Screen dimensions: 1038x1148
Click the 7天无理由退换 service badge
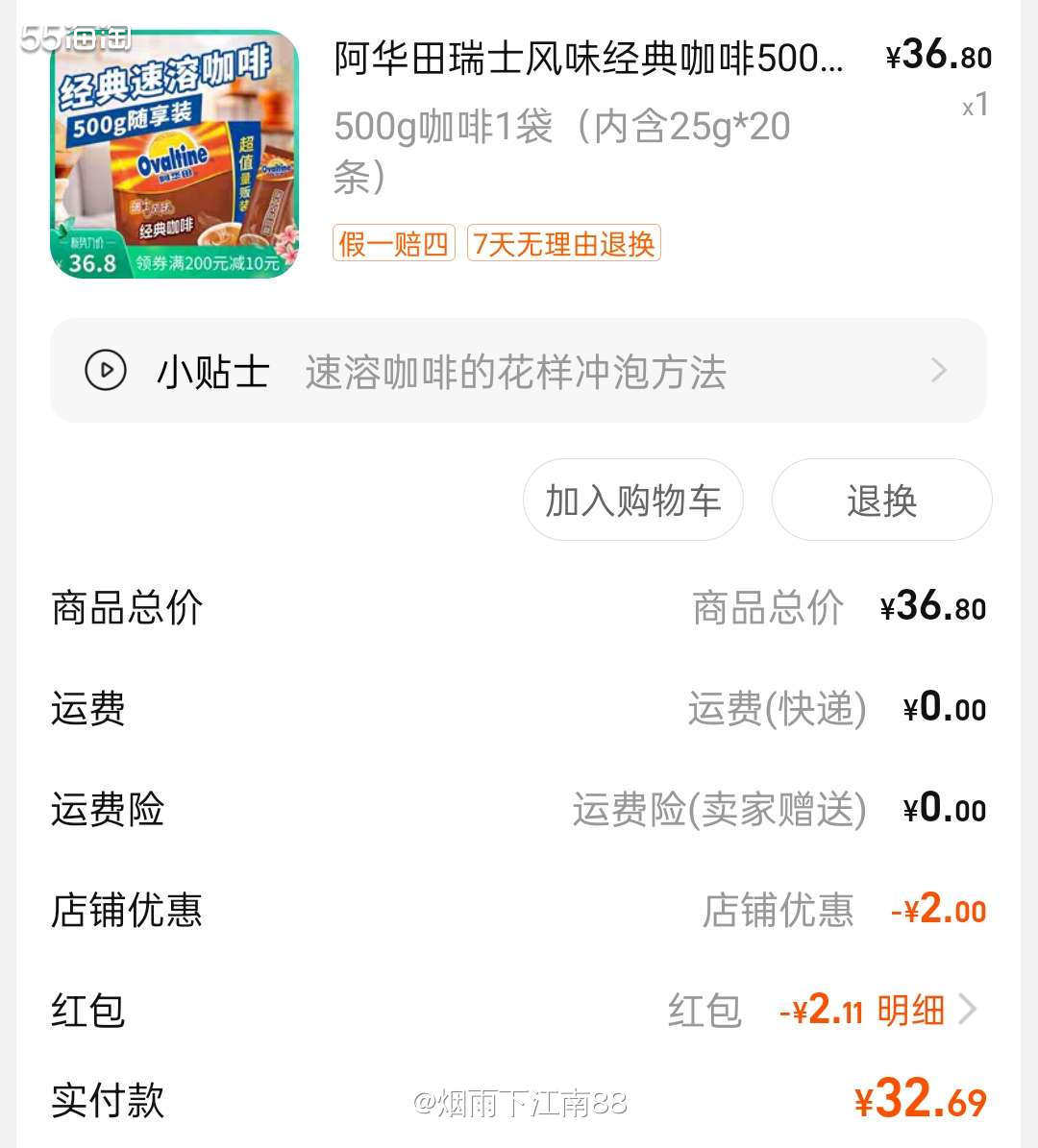(563, 244)
